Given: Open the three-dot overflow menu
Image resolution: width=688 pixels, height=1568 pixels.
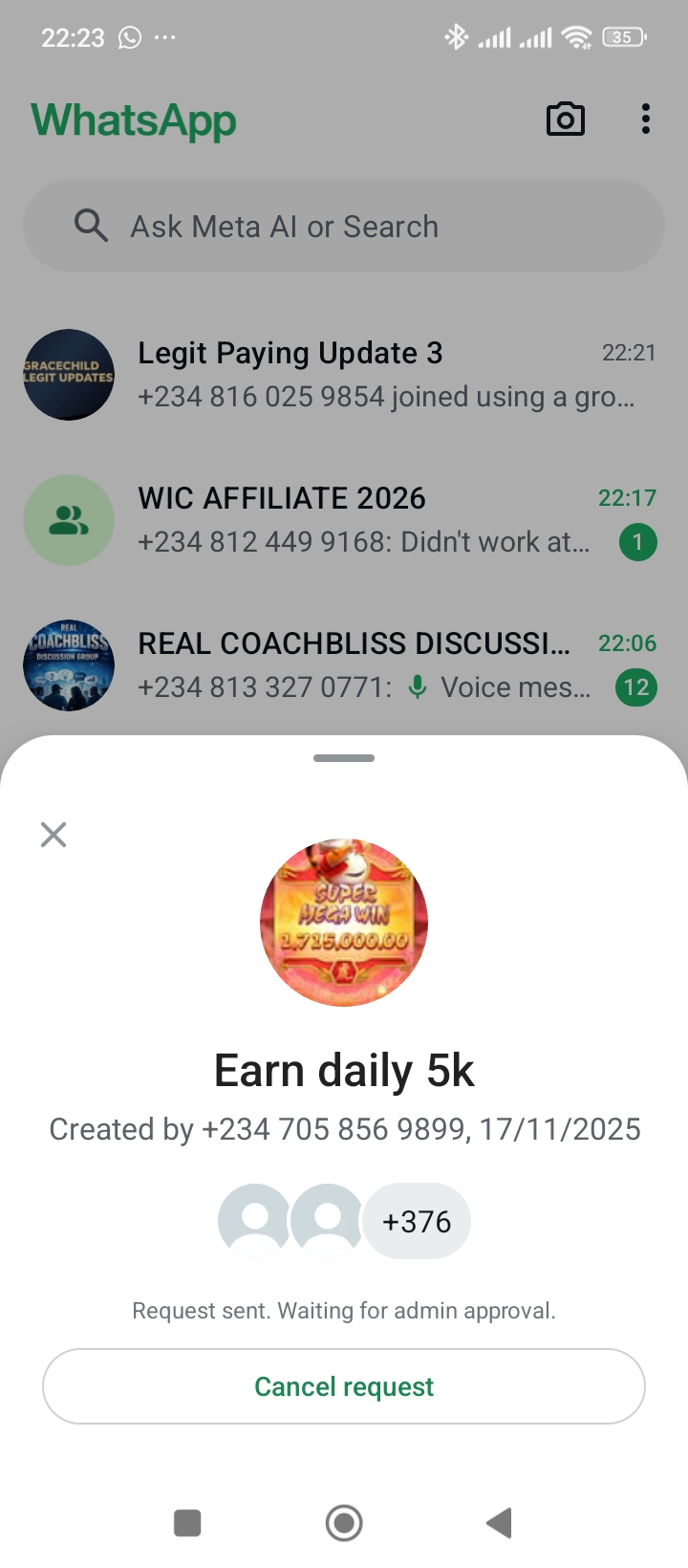Looking at the screenshot, I should 646,120.
